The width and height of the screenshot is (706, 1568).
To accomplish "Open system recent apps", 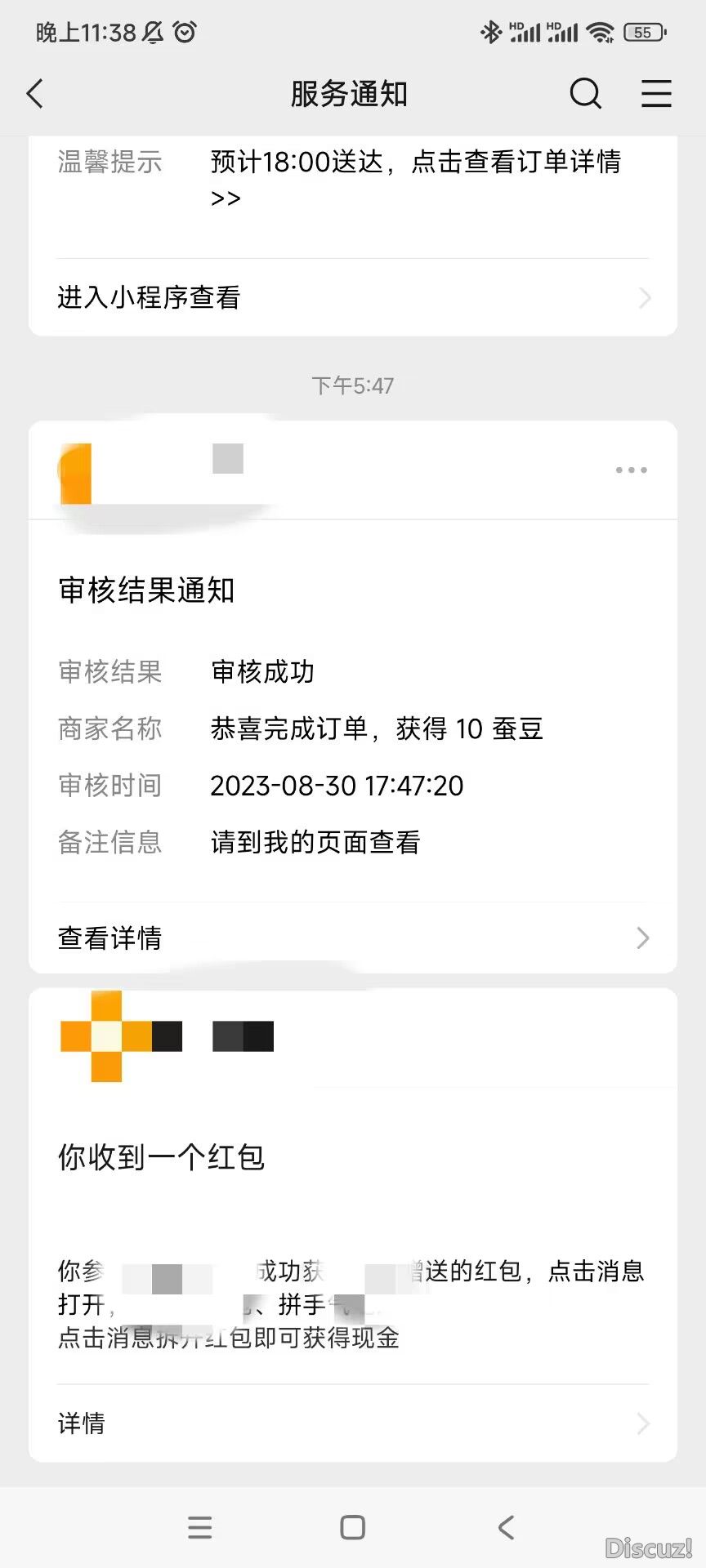I will pos(199,1527).
